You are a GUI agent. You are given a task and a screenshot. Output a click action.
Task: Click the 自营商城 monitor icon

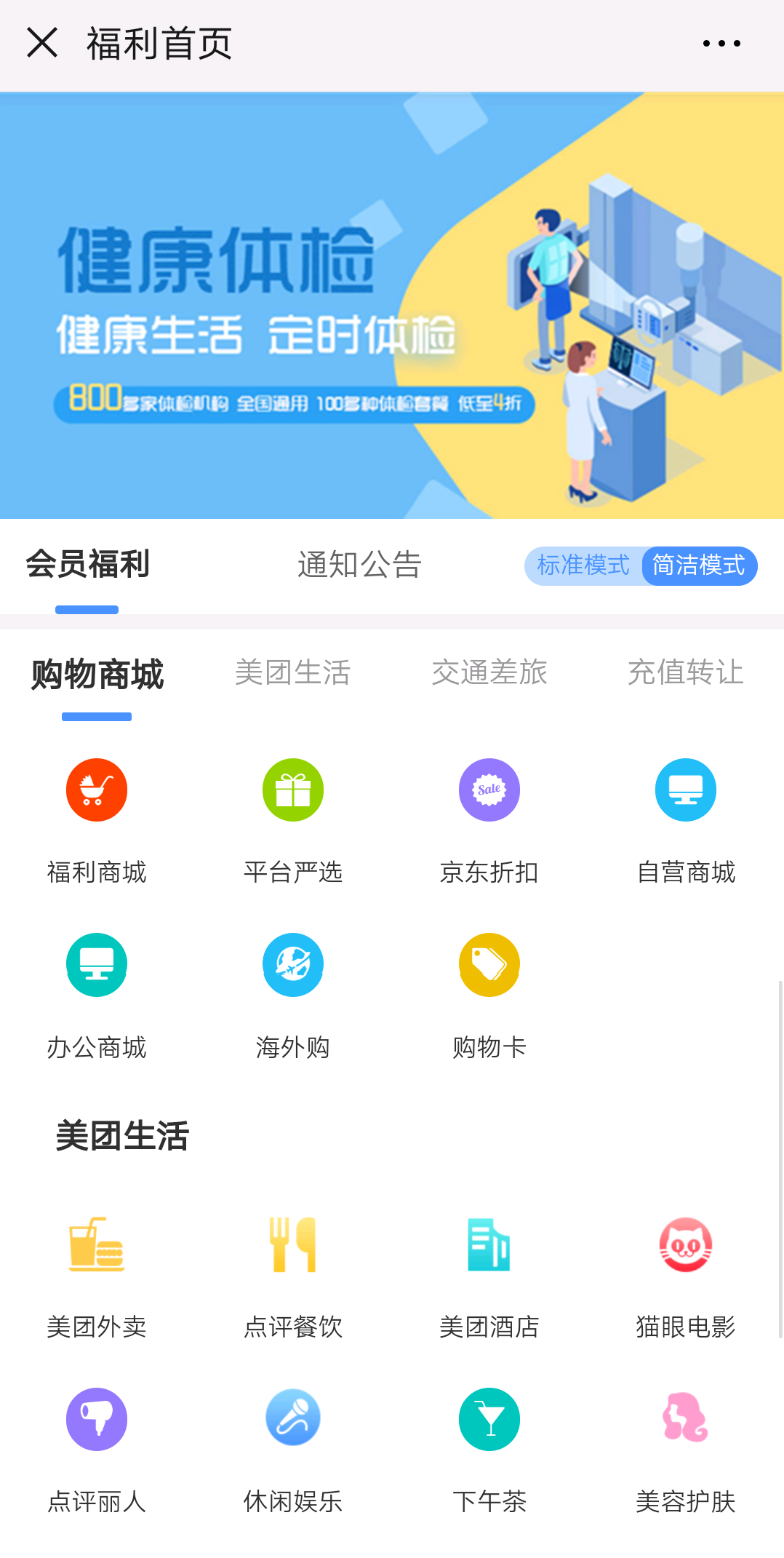(x=685, y=790)
